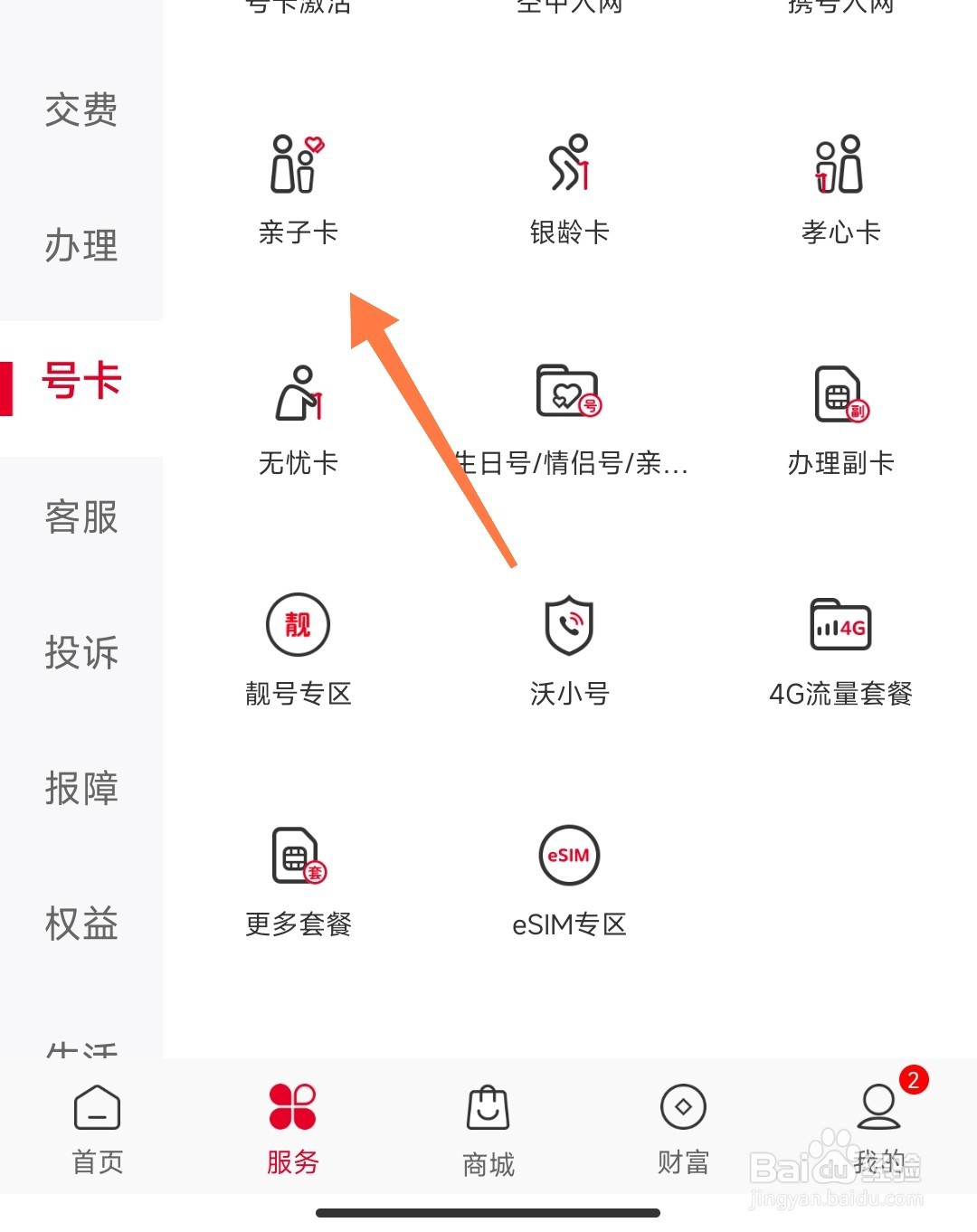Image resolution: width=977 pixels, height=1232 pixels.
Task: Tap 首页 home in bottom navigation
Action: [95, 1126]
